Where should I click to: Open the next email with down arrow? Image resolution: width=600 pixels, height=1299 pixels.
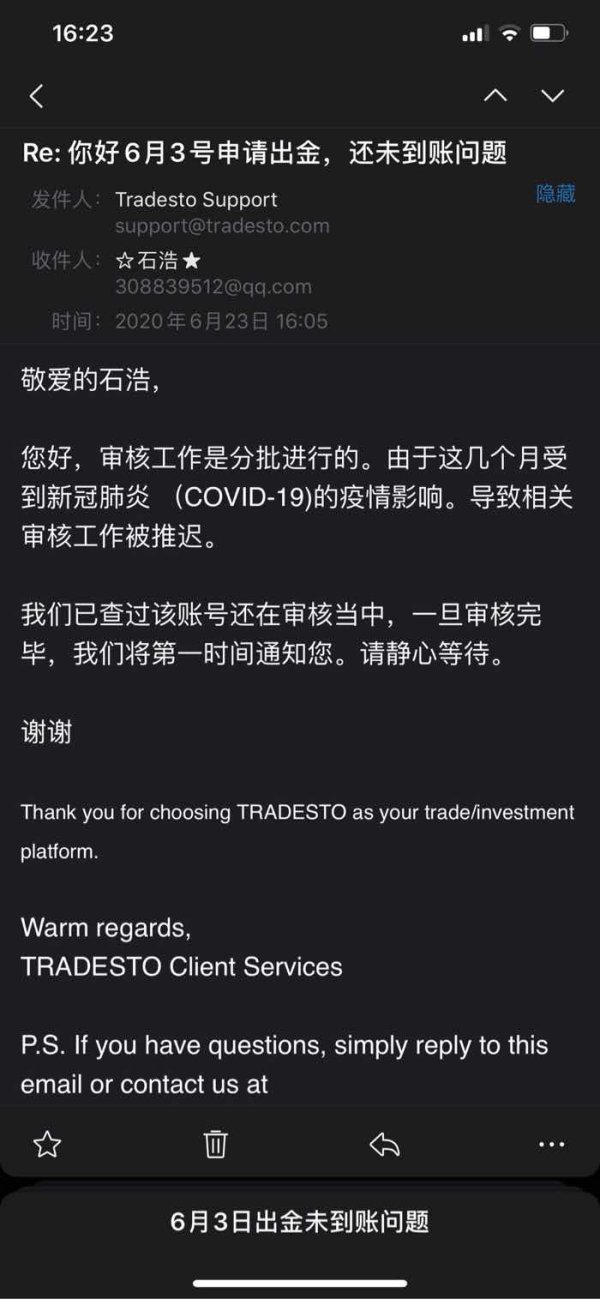pos(552,96)
